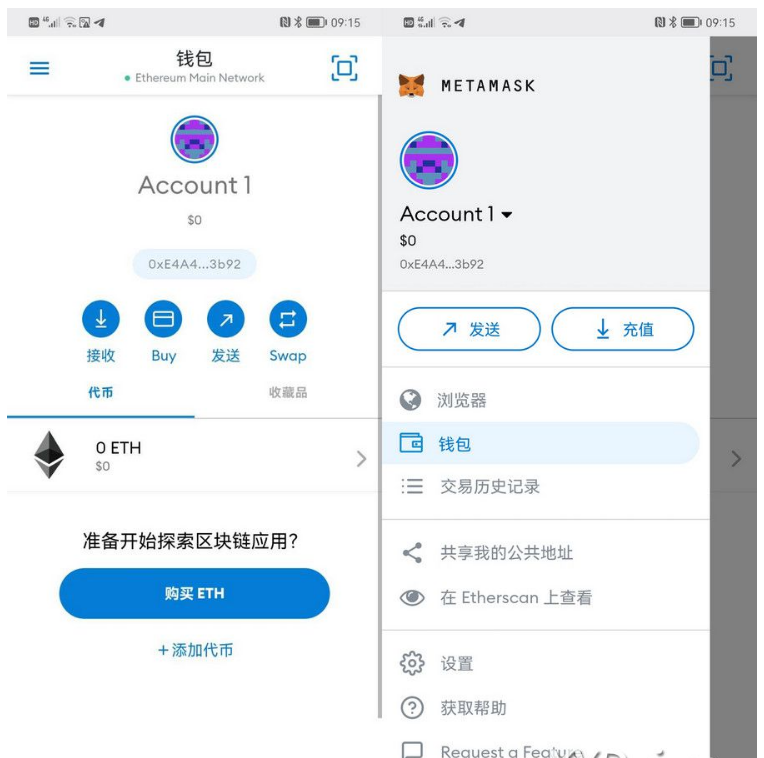Tap the 充值 button
Image resolution: width=764 pixels, height=758 pixels.
tap(622, 329)
